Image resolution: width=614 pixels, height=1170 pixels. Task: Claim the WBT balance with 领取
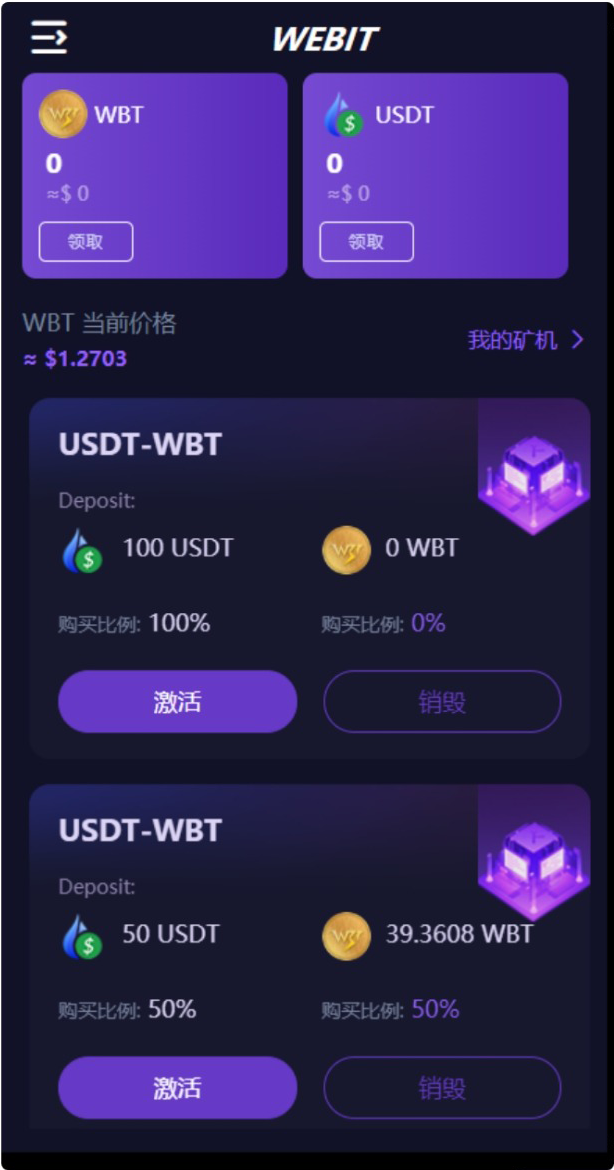(x=86, y=241)
